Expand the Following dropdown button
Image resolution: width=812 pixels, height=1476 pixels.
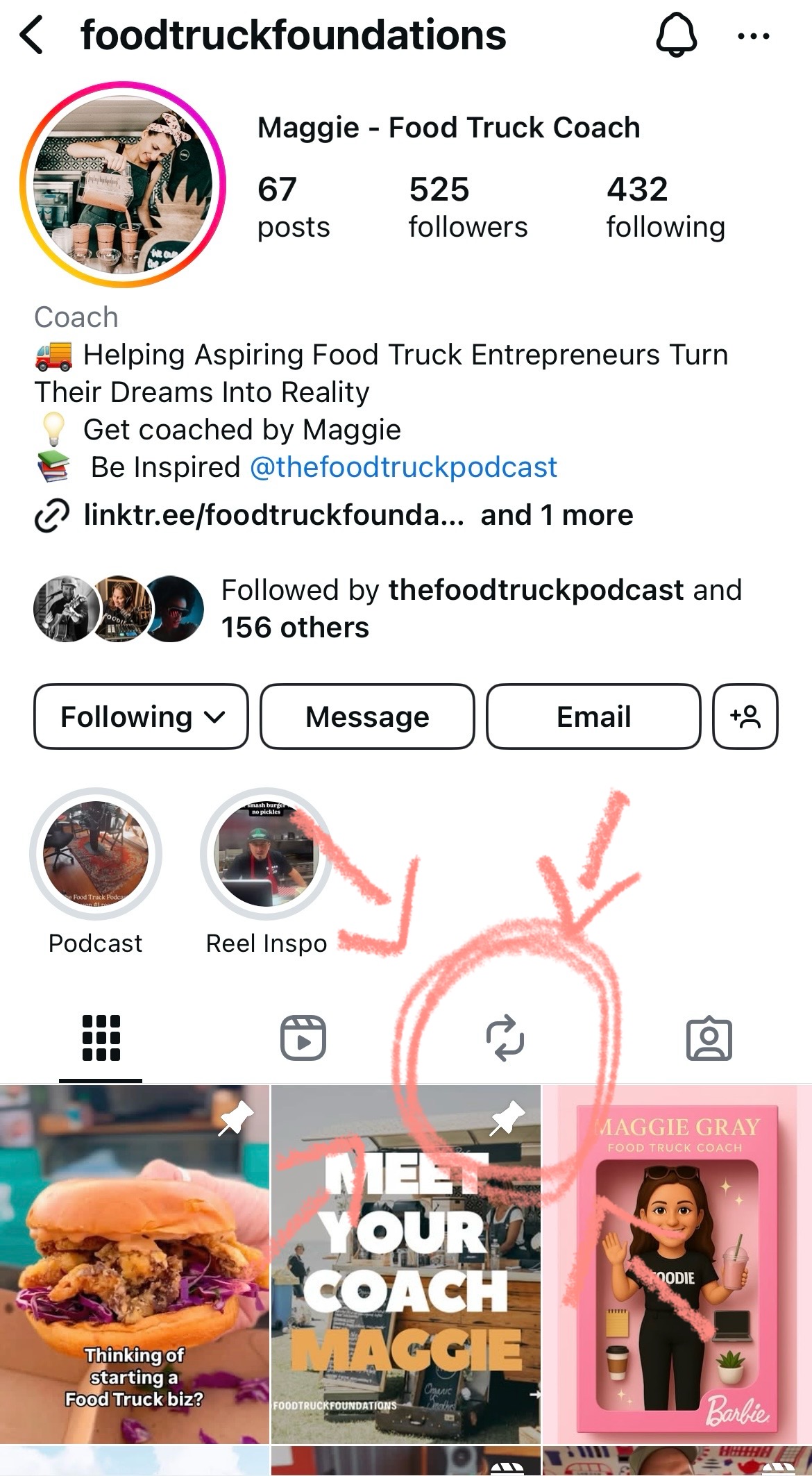click(x=142, y=716)
